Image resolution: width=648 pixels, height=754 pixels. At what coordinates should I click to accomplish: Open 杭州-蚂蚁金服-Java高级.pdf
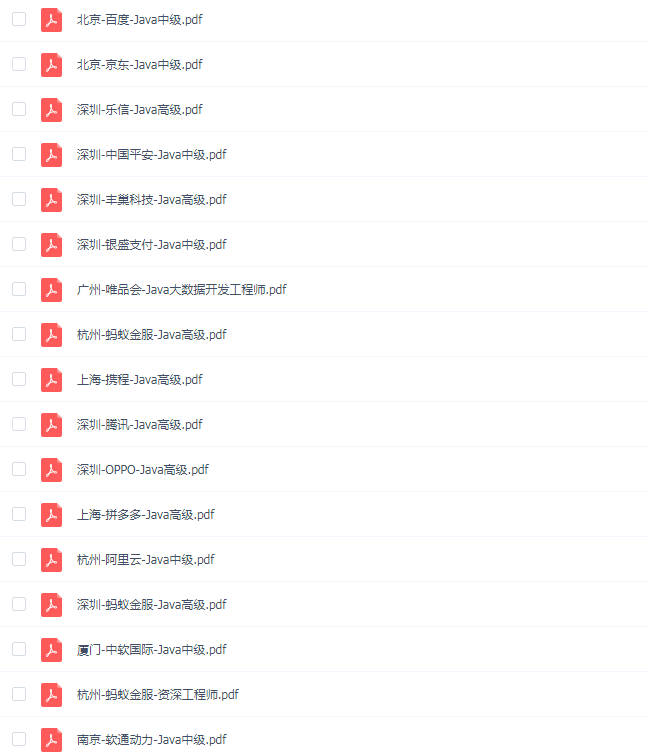click(151, 334)
